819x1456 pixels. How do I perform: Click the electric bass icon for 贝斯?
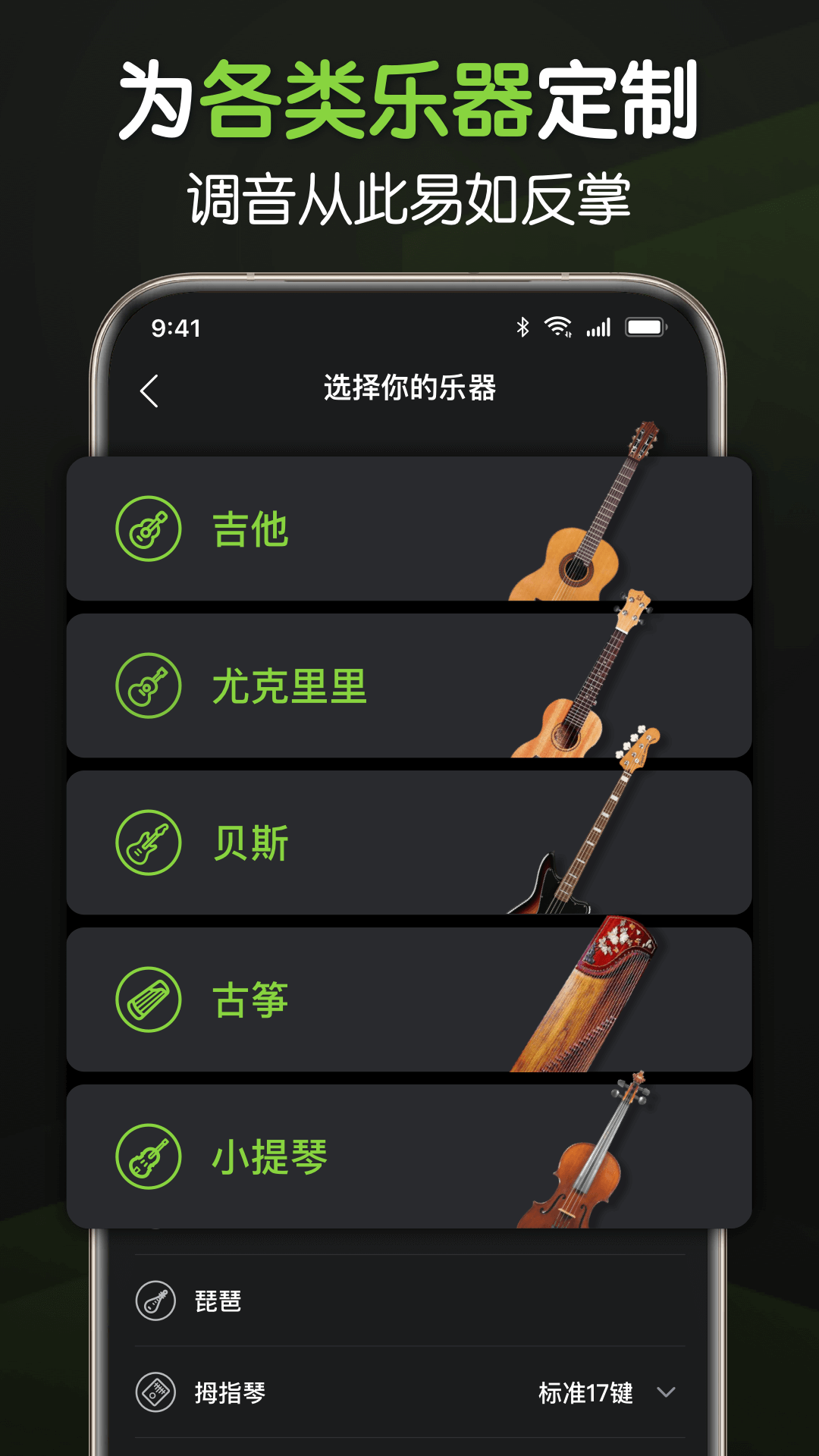148,842
